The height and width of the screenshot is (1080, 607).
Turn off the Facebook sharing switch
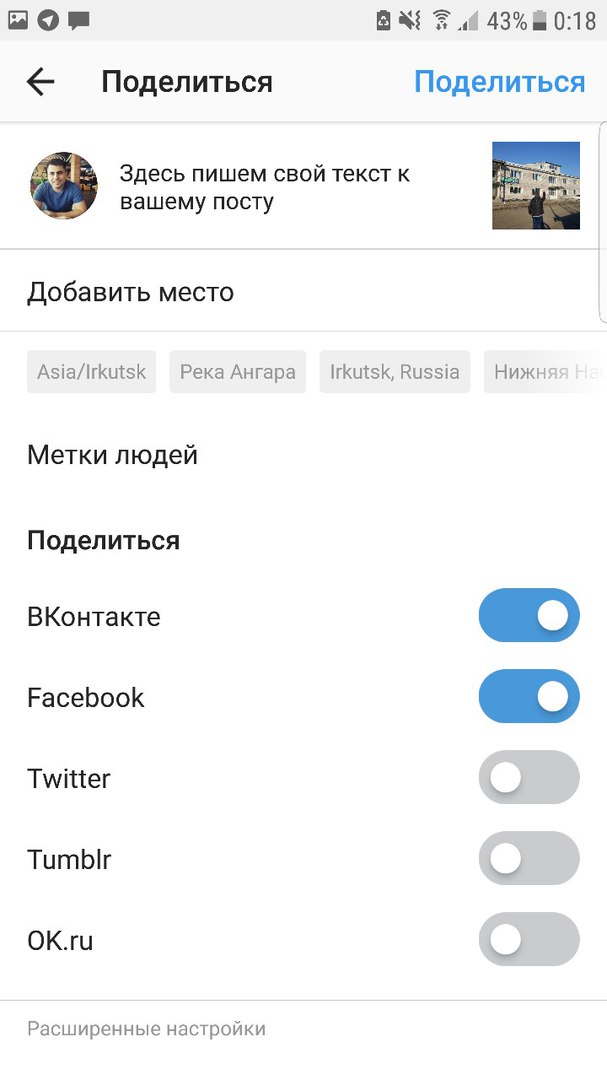point(529,696)
